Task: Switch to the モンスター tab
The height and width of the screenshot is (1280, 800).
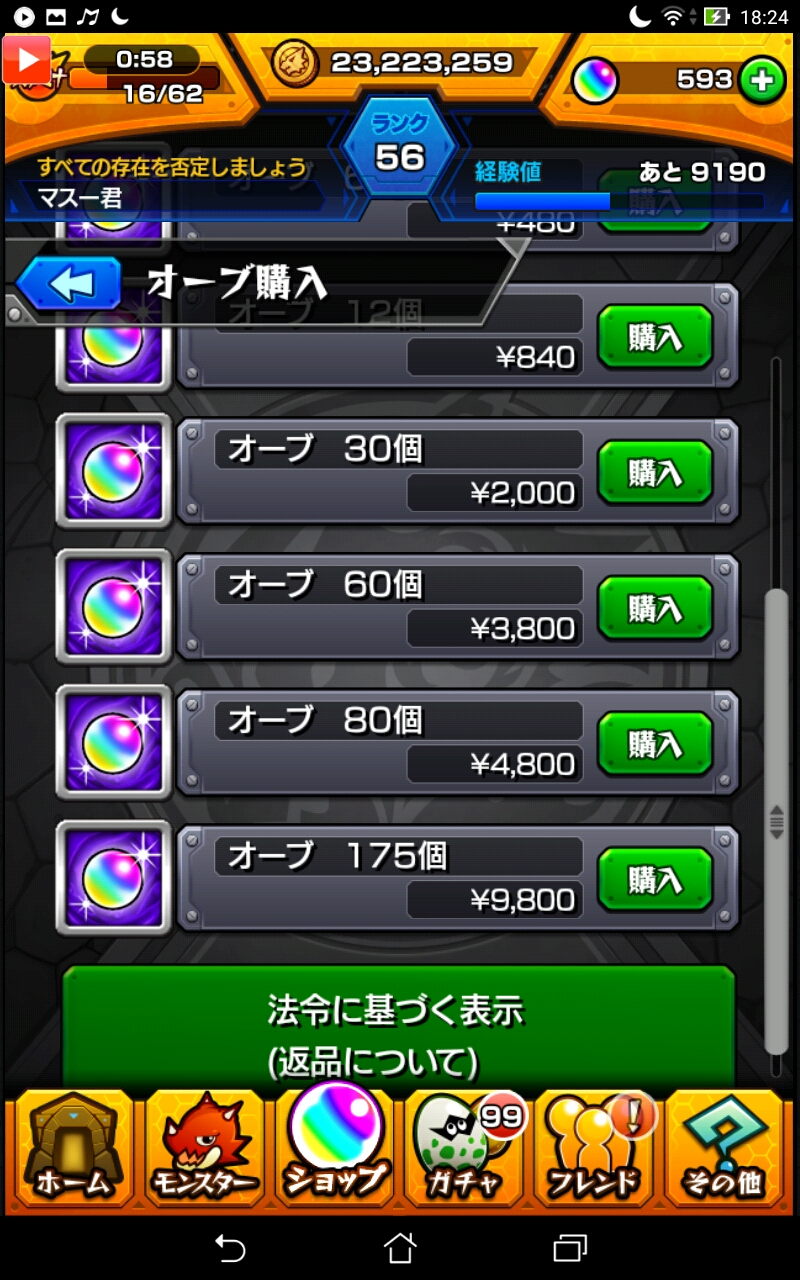Action: coord(204,1150)
